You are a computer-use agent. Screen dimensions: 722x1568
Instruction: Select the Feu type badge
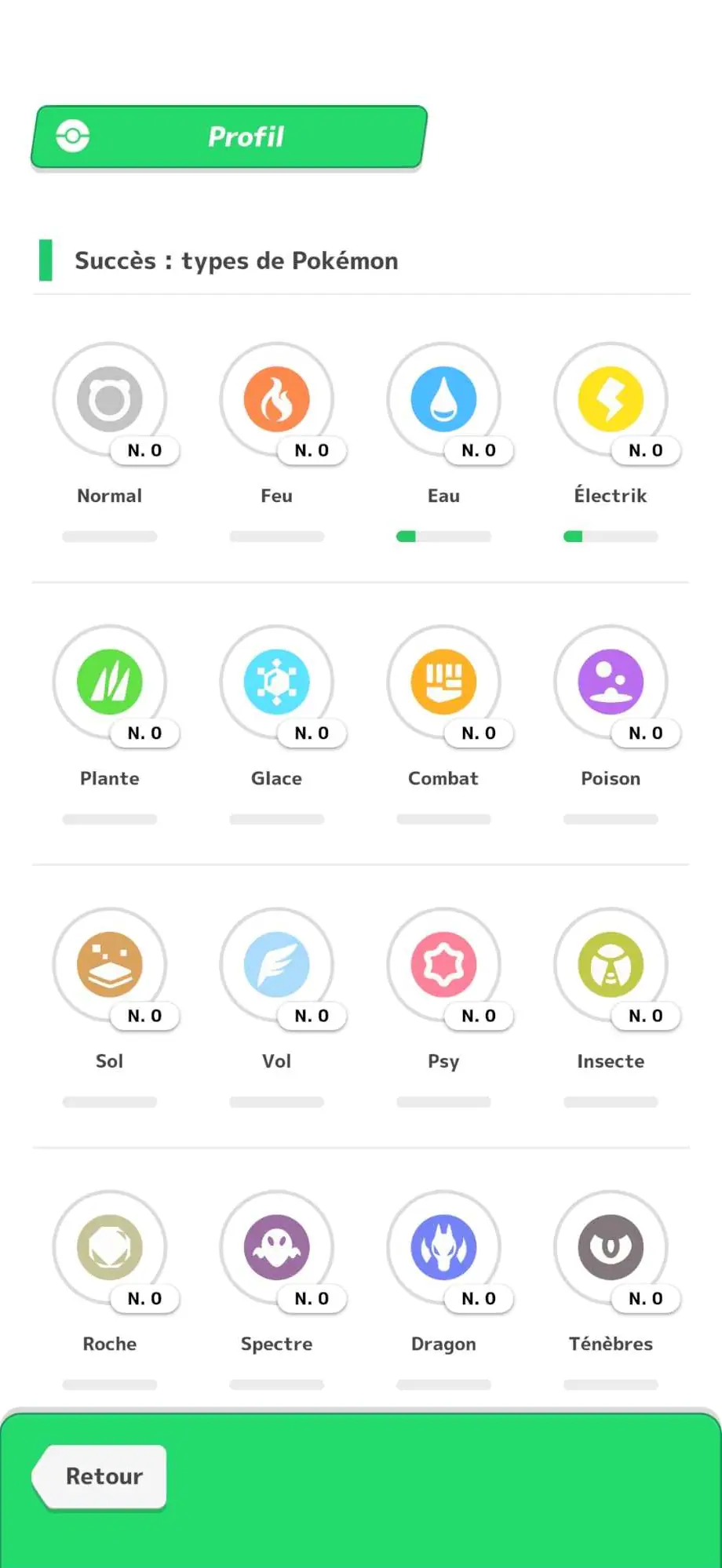coord(276,399)
